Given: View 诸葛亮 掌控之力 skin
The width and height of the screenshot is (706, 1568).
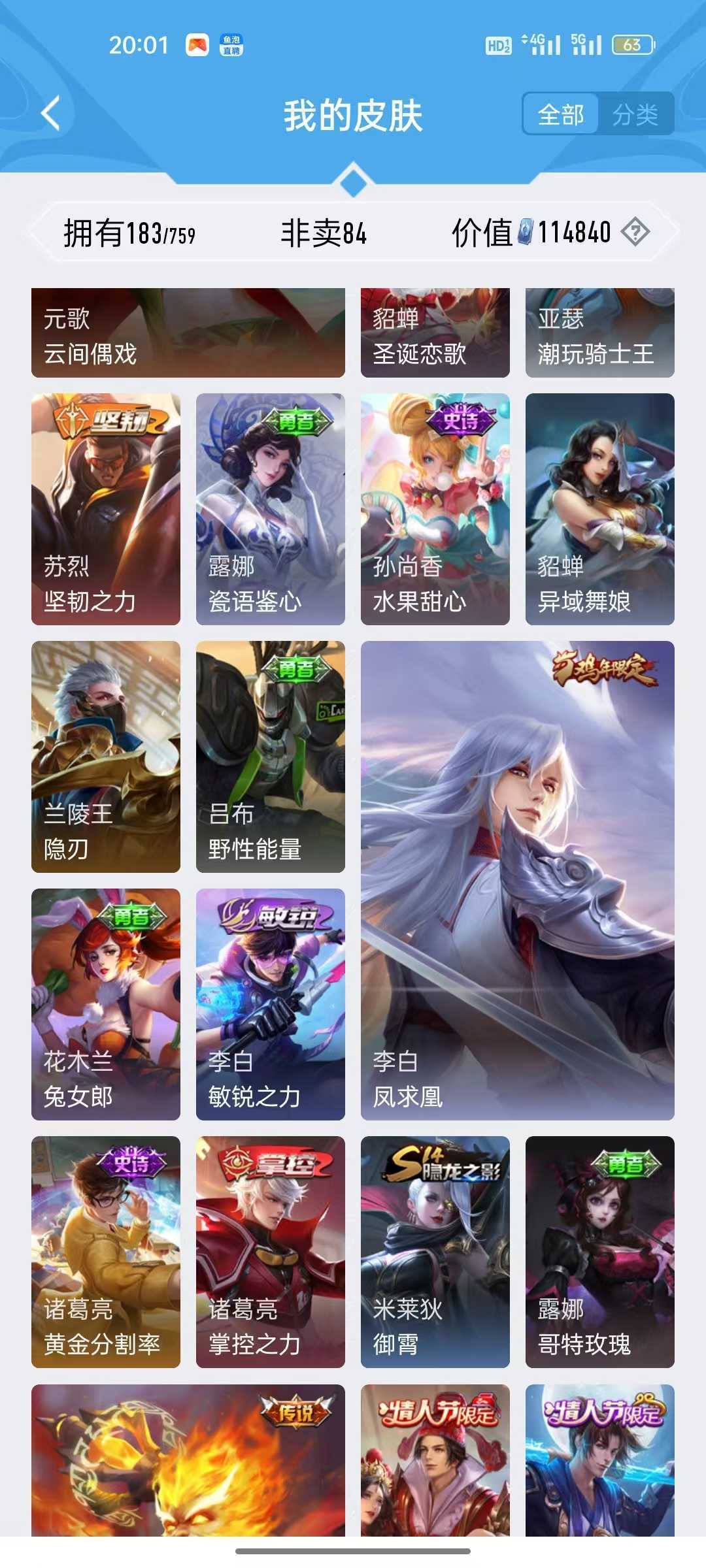Looking at the screenshot, I should pyautogui.click(x=270, y=1252).
